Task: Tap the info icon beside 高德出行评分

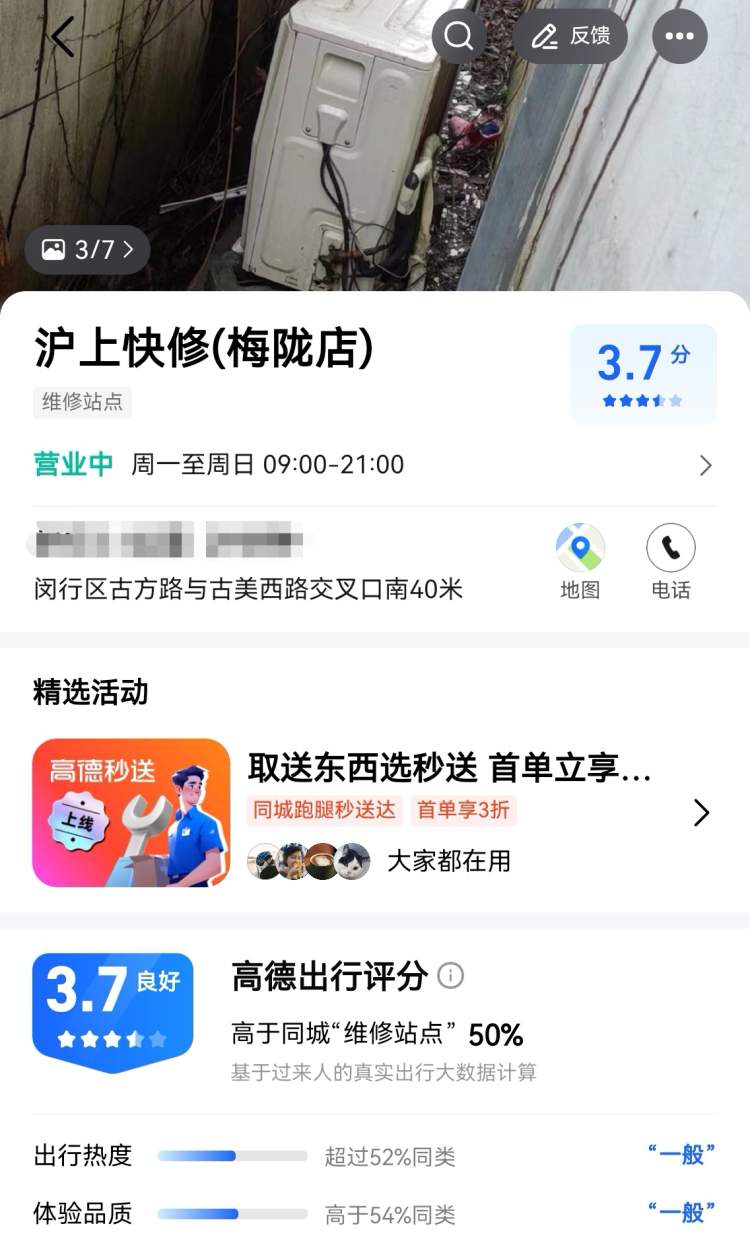Action: click(x=451, y=976)
